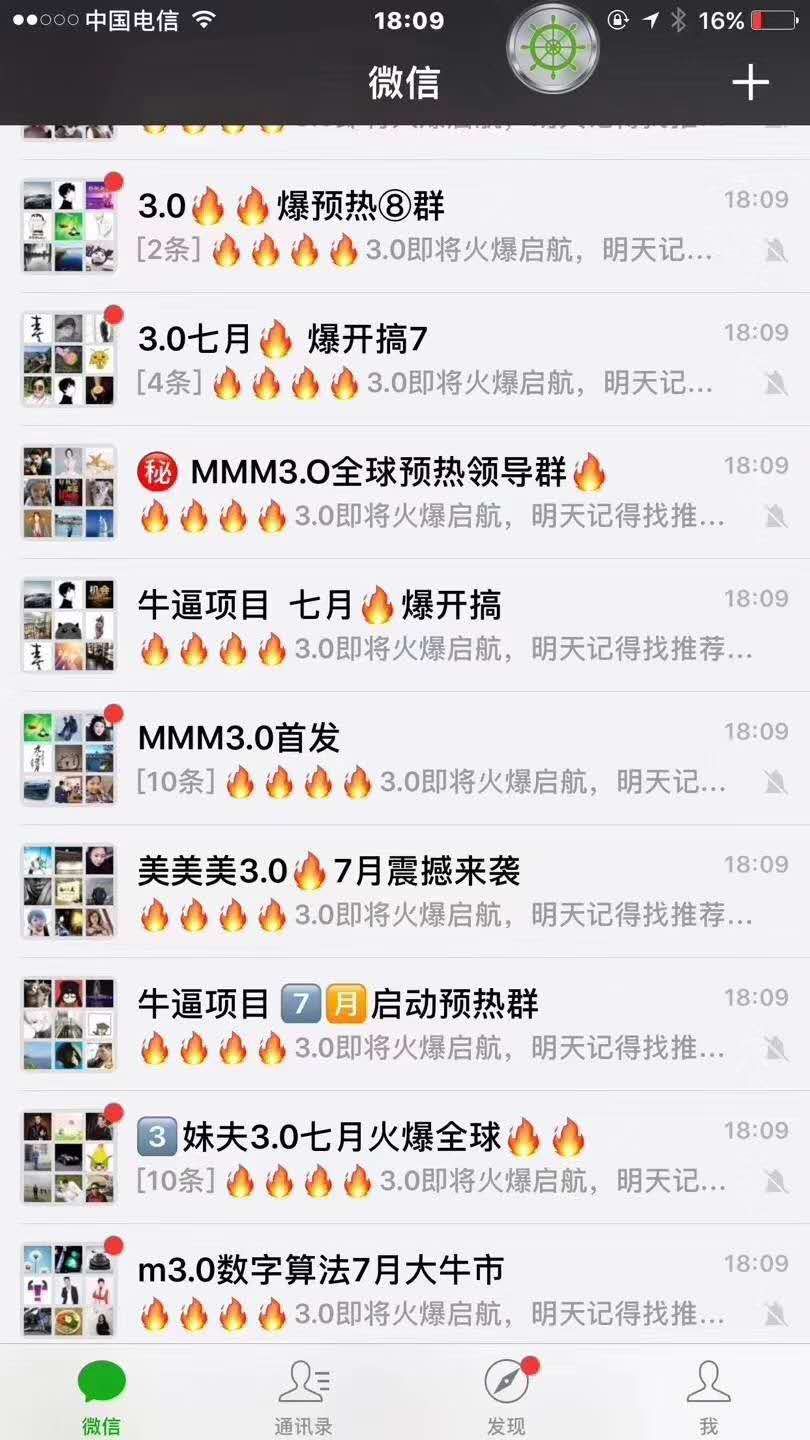The height and width of the screenshot is (1440, 810).
Task: Open the 3.0七月 爆开搞7 chat
Action: click(405, 359)
